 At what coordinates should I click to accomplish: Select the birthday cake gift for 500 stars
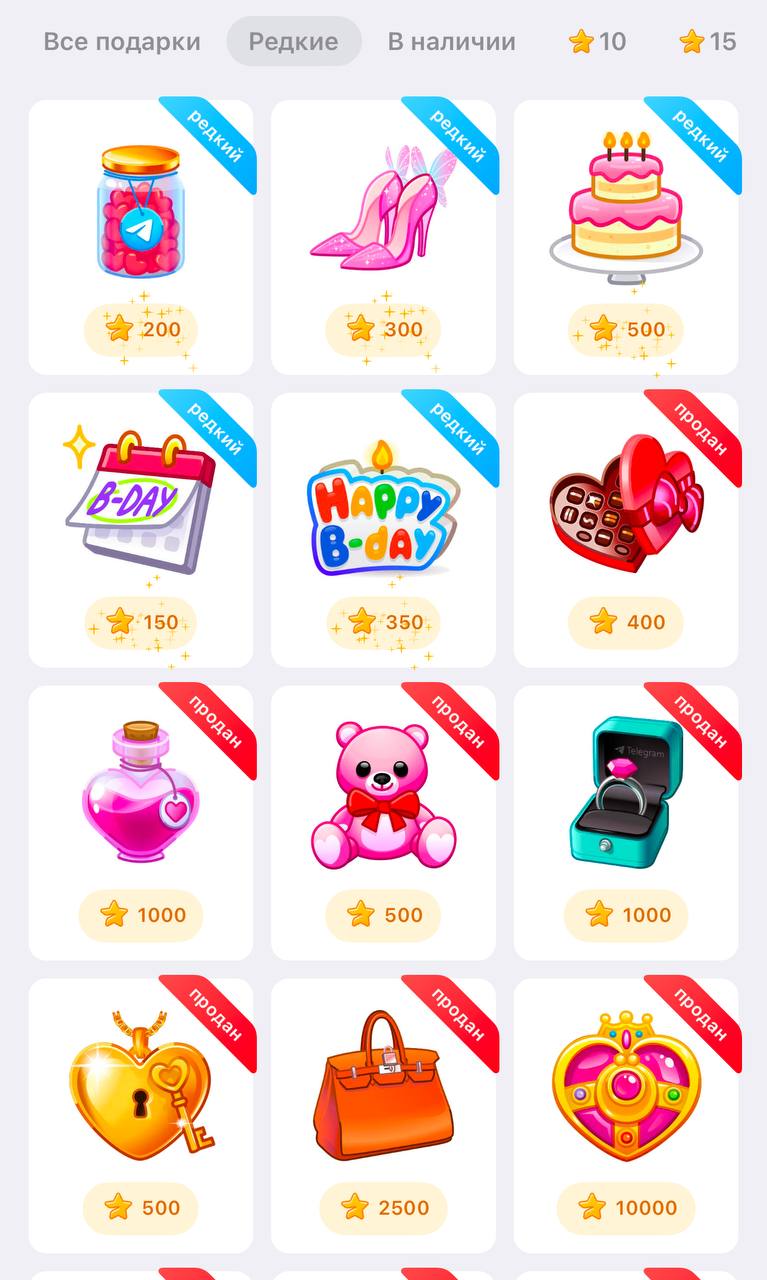[626, 237]
